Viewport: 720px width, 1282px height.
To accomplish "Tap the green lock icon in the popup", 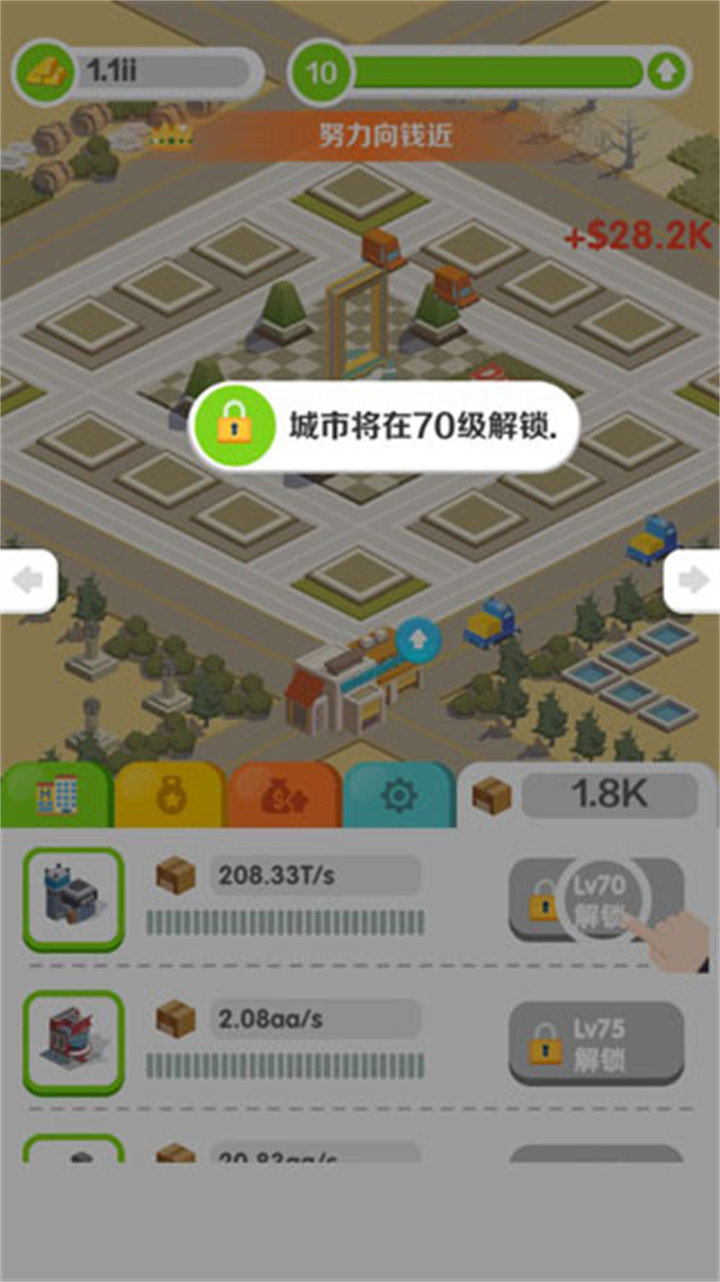I will pyautogui.click(x=234, y=425).
